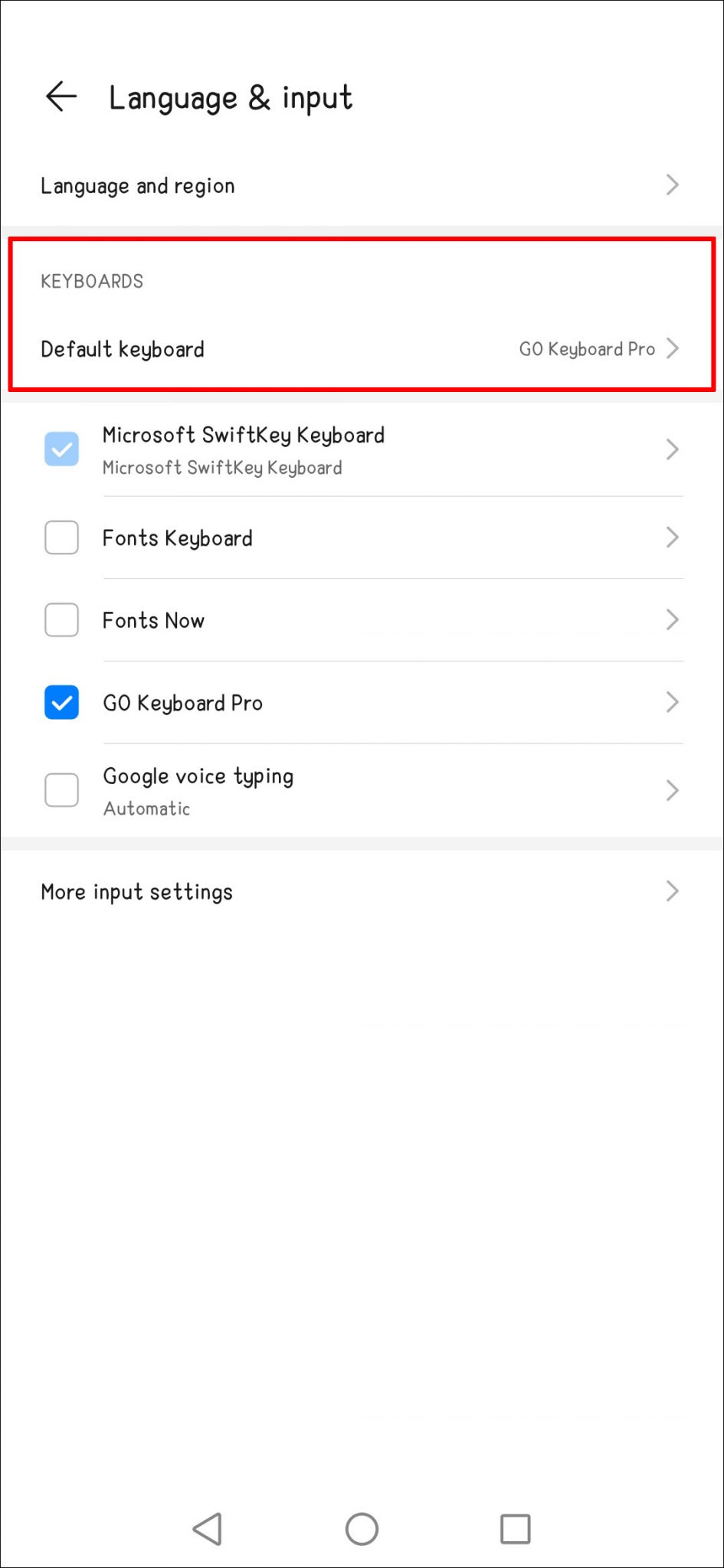Expand the Language and region chevron

(672, 185)
